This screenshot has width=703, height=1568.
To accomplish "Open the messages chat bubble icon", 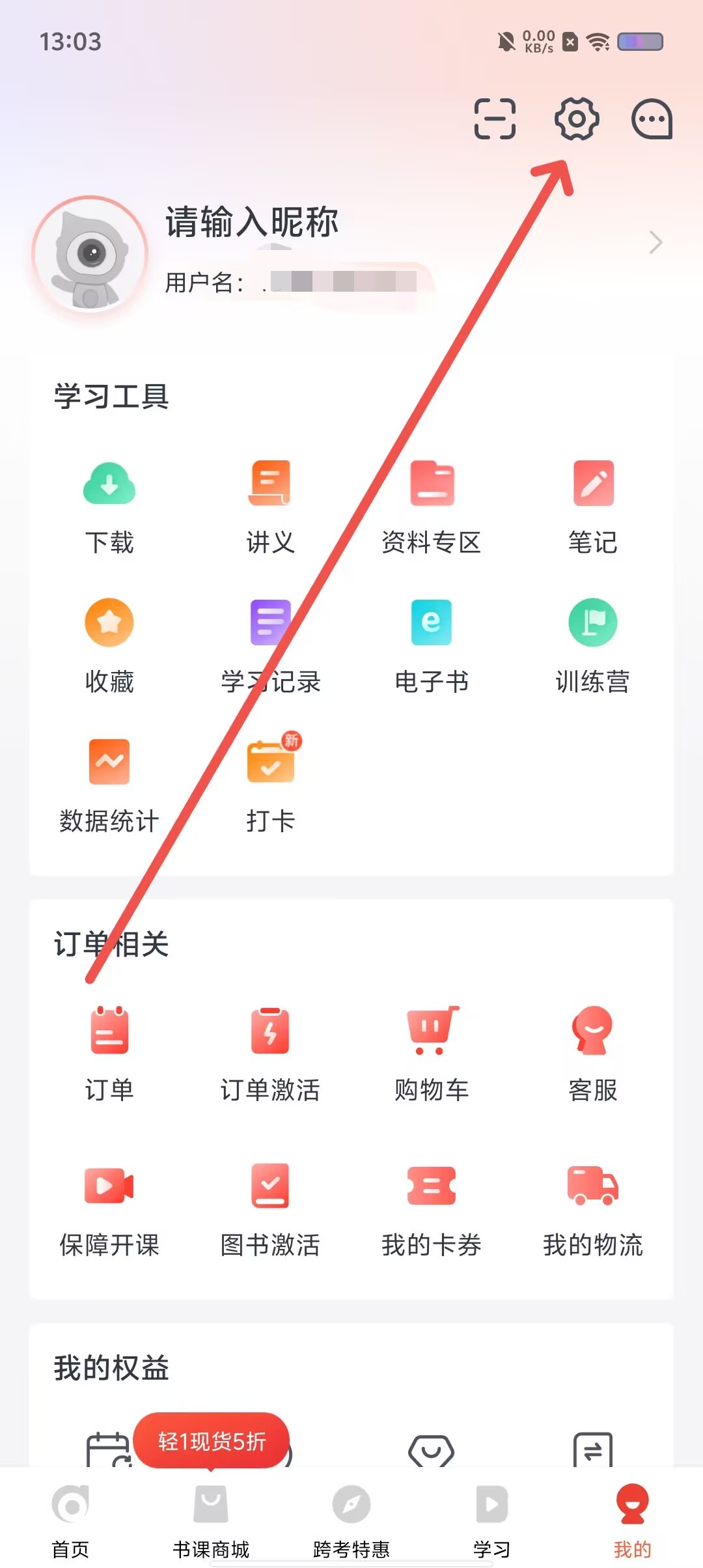I will 652,119.
